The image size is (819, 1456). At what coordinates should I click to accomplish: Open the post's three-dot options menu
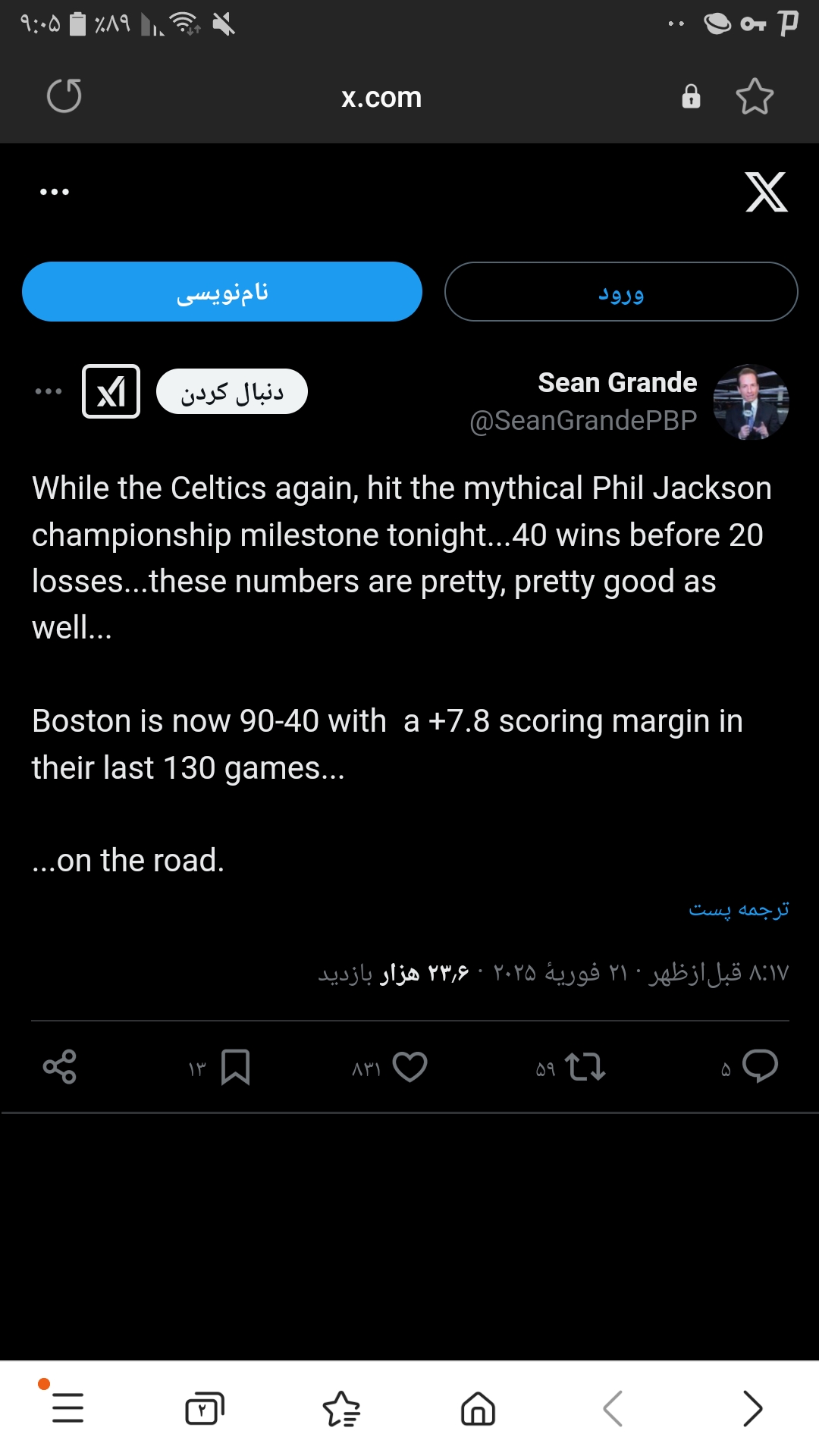(x=49, y=391)
